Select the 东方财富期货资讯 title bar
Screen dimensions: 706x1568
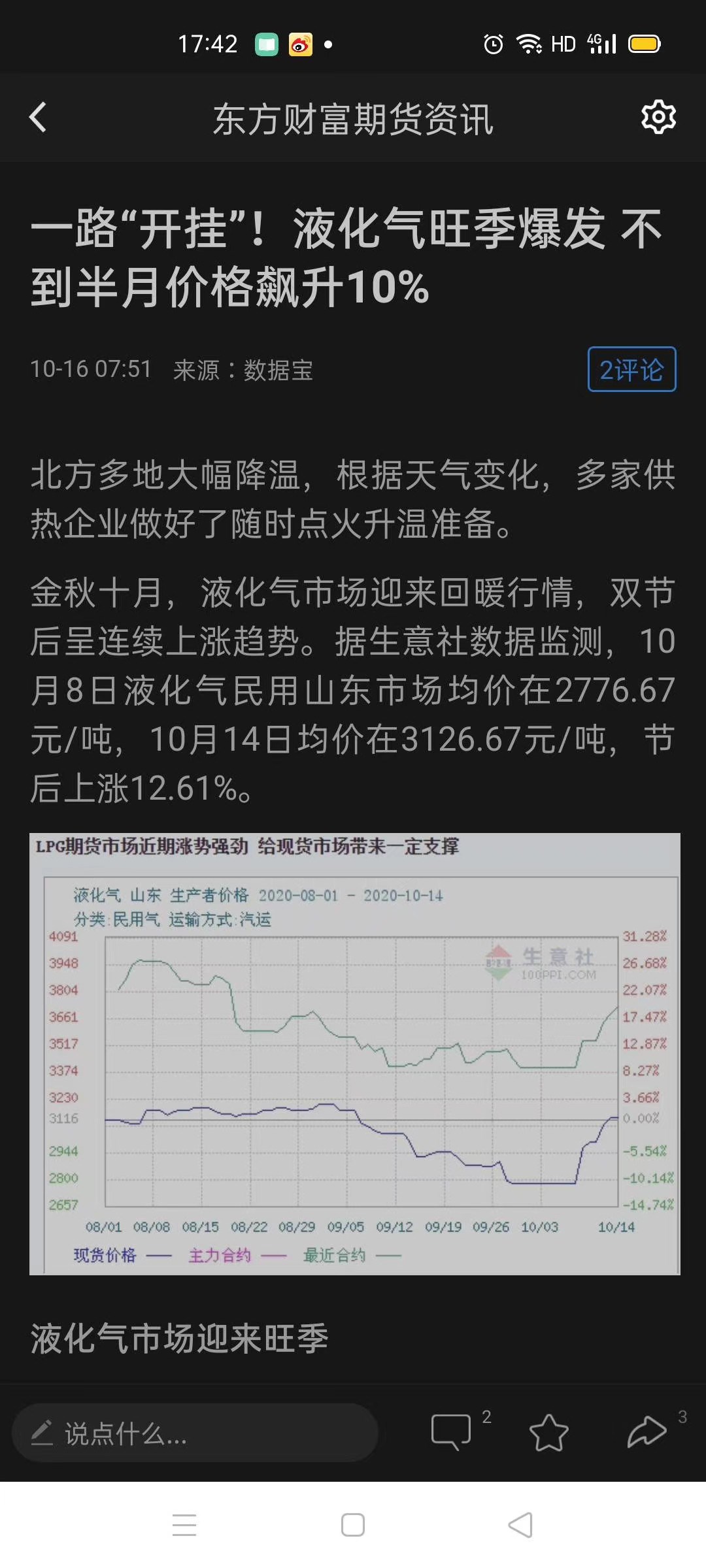pyautogui.click(x=353, y=120)
